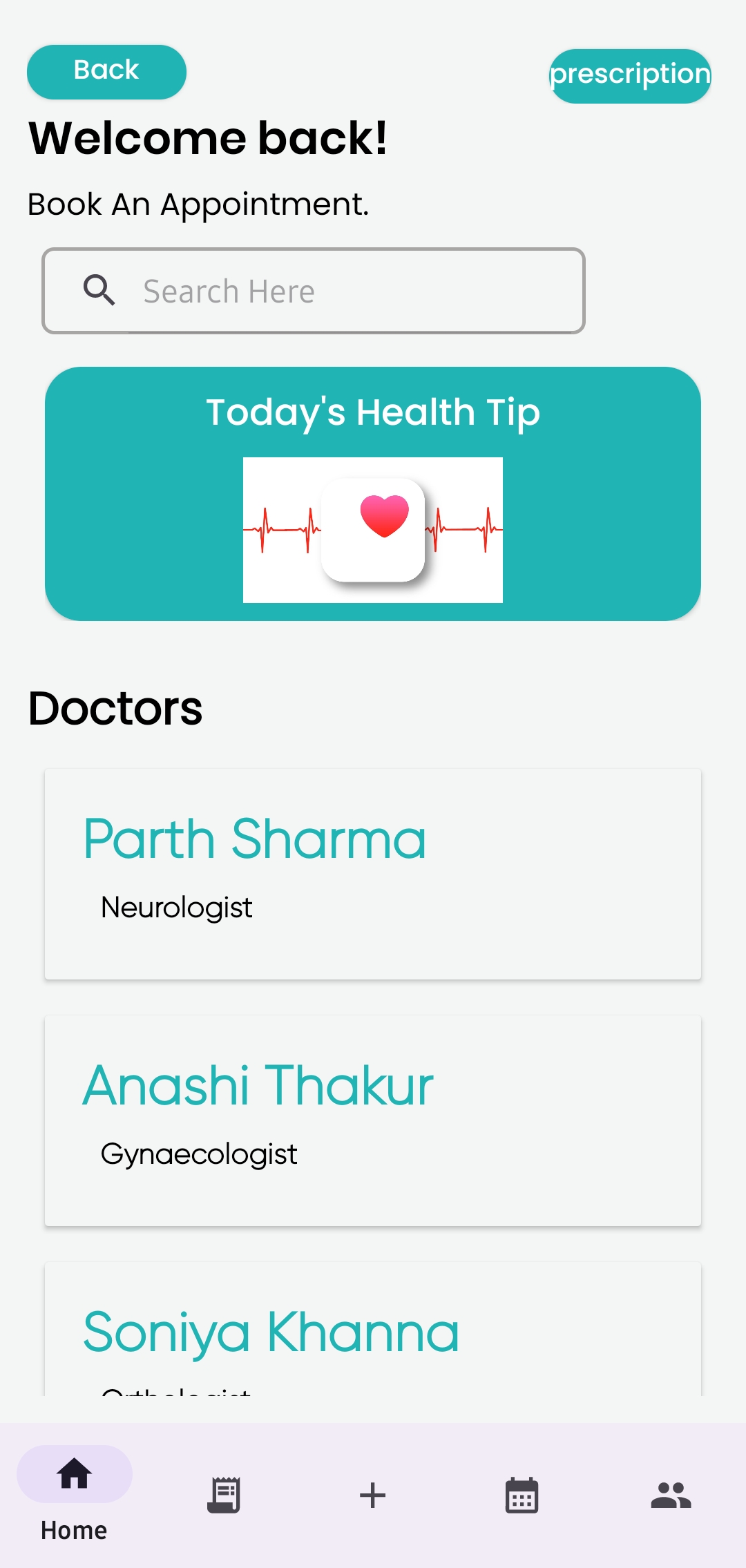This screenshot has width=746, height=1568.
Task: Switch to the people tab
Action: tap(671, 1495)
